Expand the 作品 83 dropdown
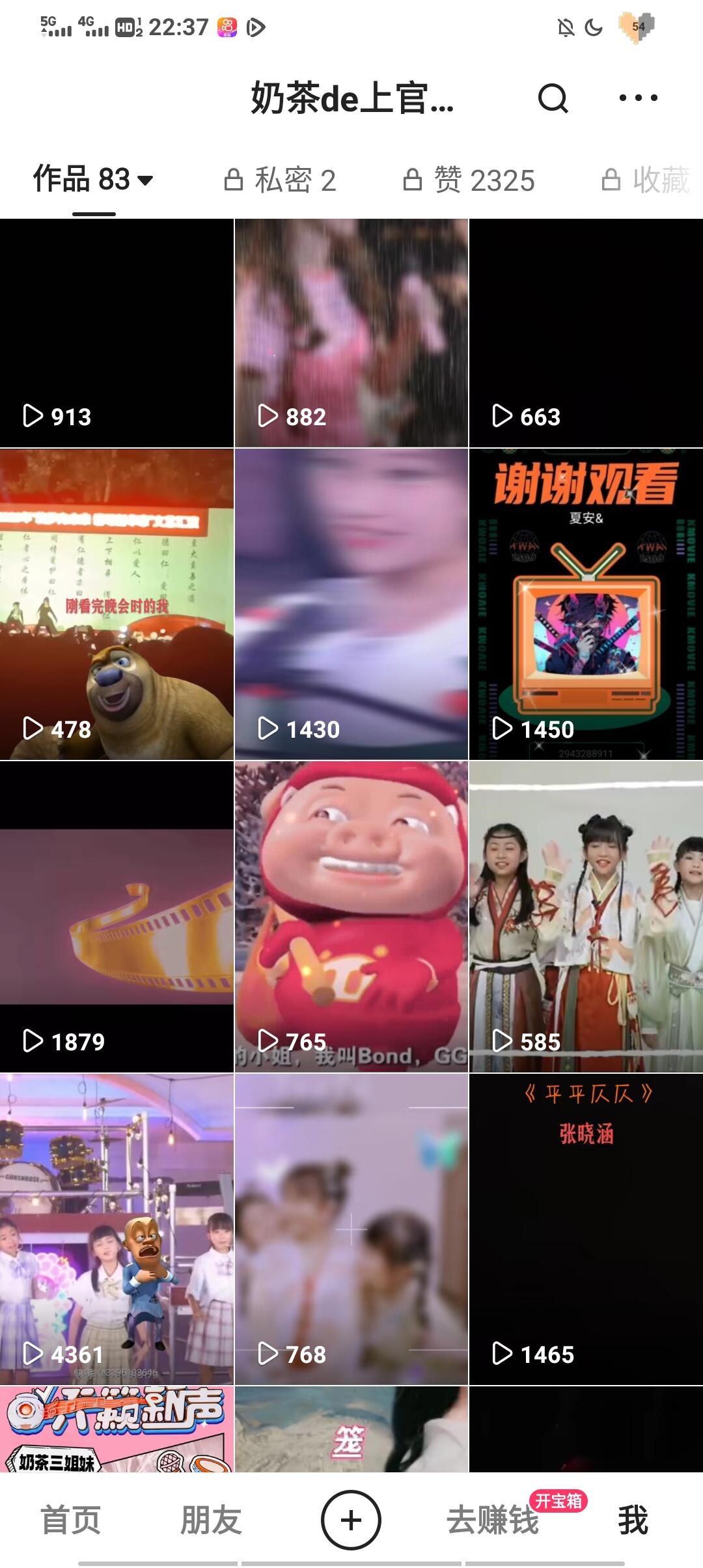703x1568 pixels. [94, 180]
